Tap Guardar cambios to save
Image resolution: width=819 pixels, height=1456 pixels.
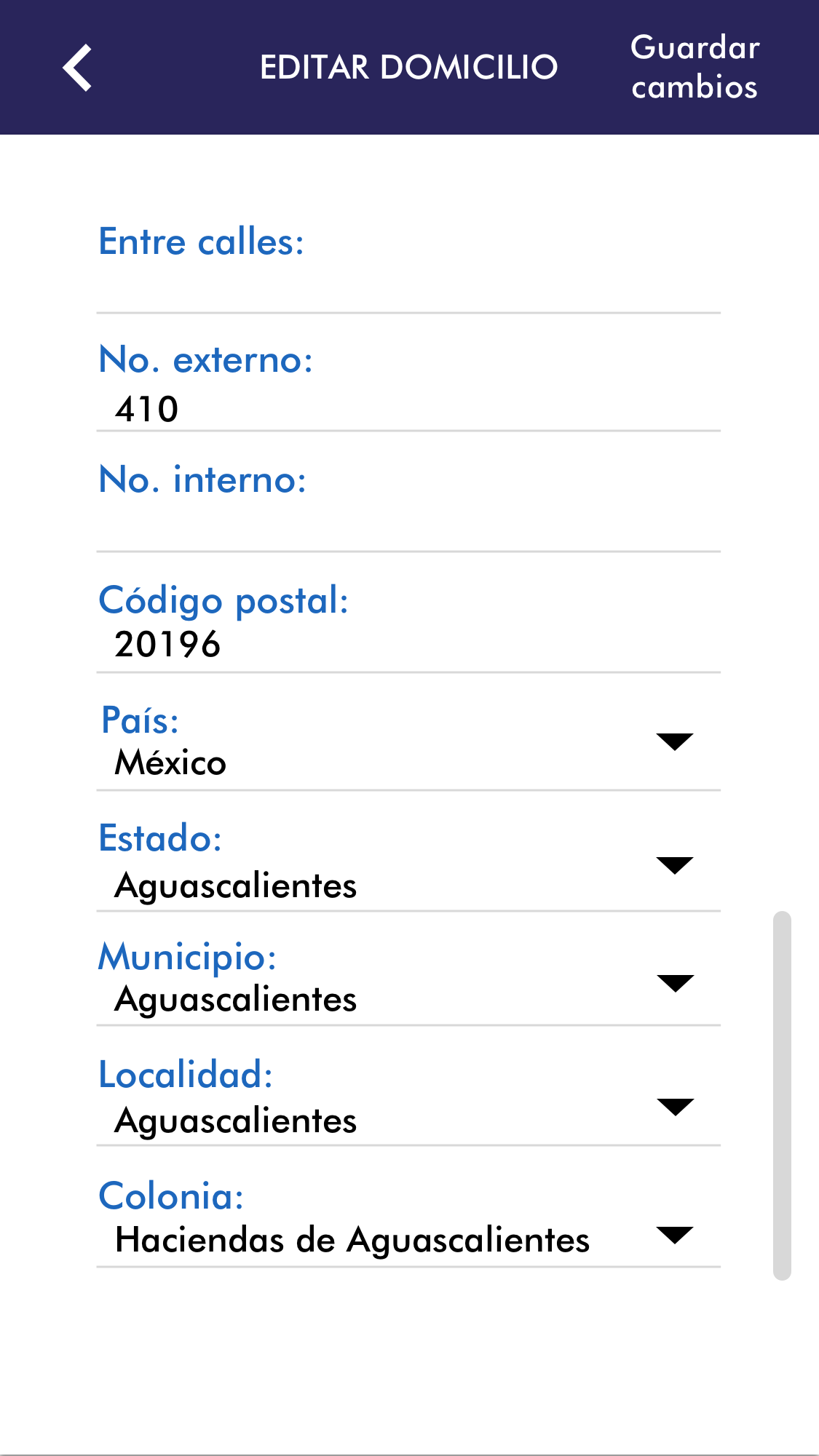694,68
